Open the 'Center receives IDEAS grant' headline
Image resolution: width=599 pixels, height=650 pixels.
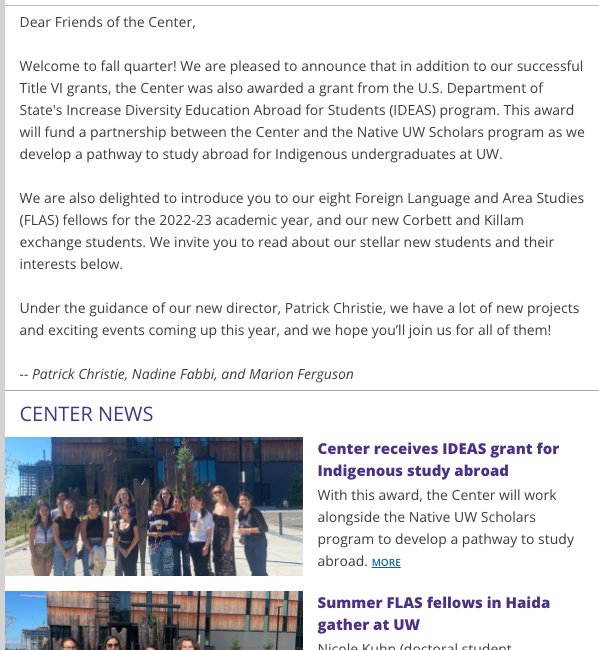438,460
